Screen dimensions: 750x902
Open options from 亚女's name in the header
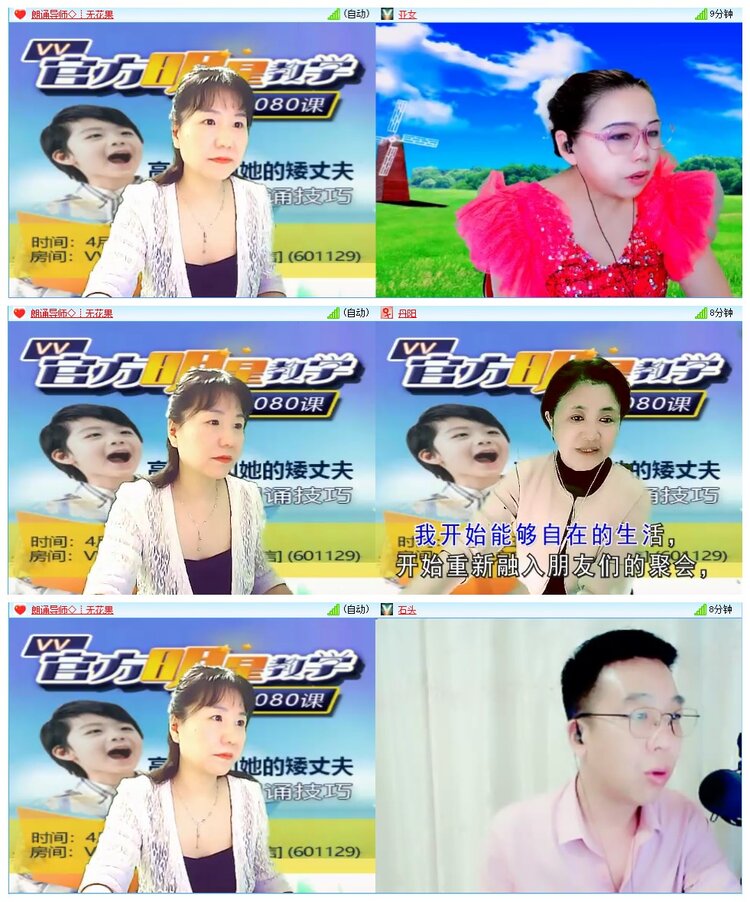[x=409, y=14]
